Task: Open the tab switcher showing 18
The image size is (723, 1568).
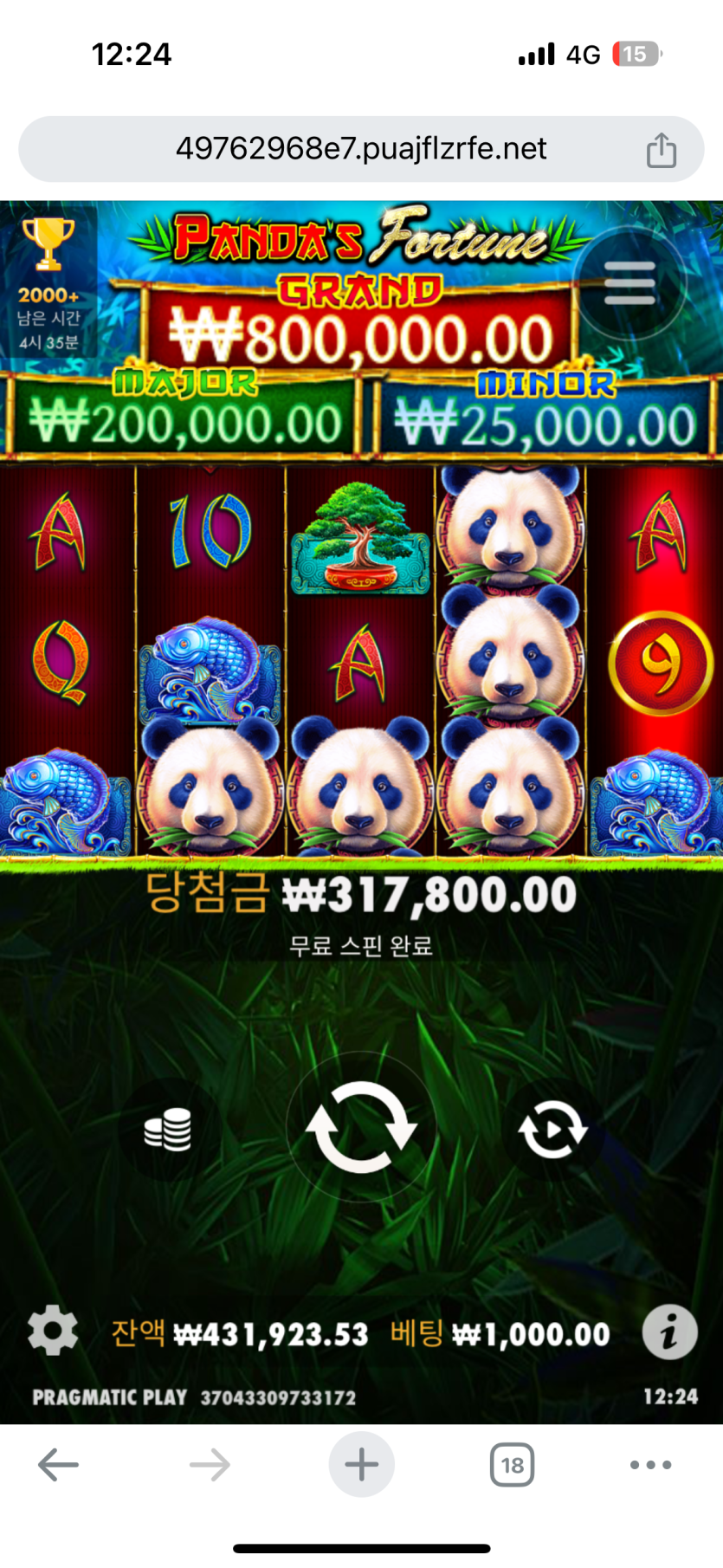Action: pyautogui.click(x=512, y=1465)
